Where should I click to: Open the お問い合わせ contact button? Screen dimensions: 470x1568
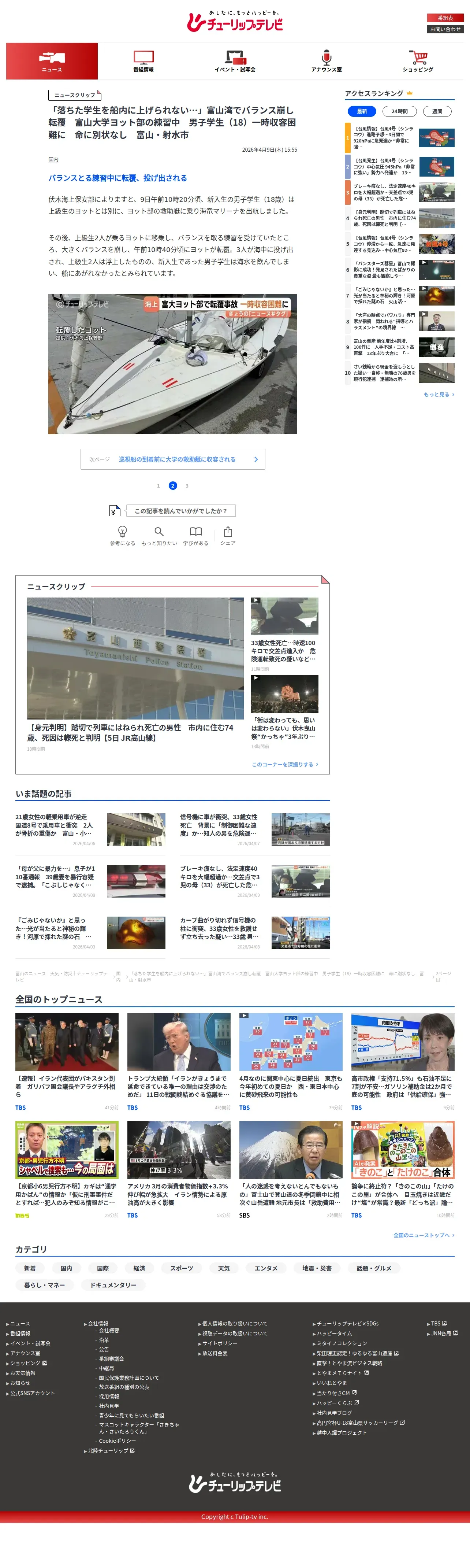445,29
